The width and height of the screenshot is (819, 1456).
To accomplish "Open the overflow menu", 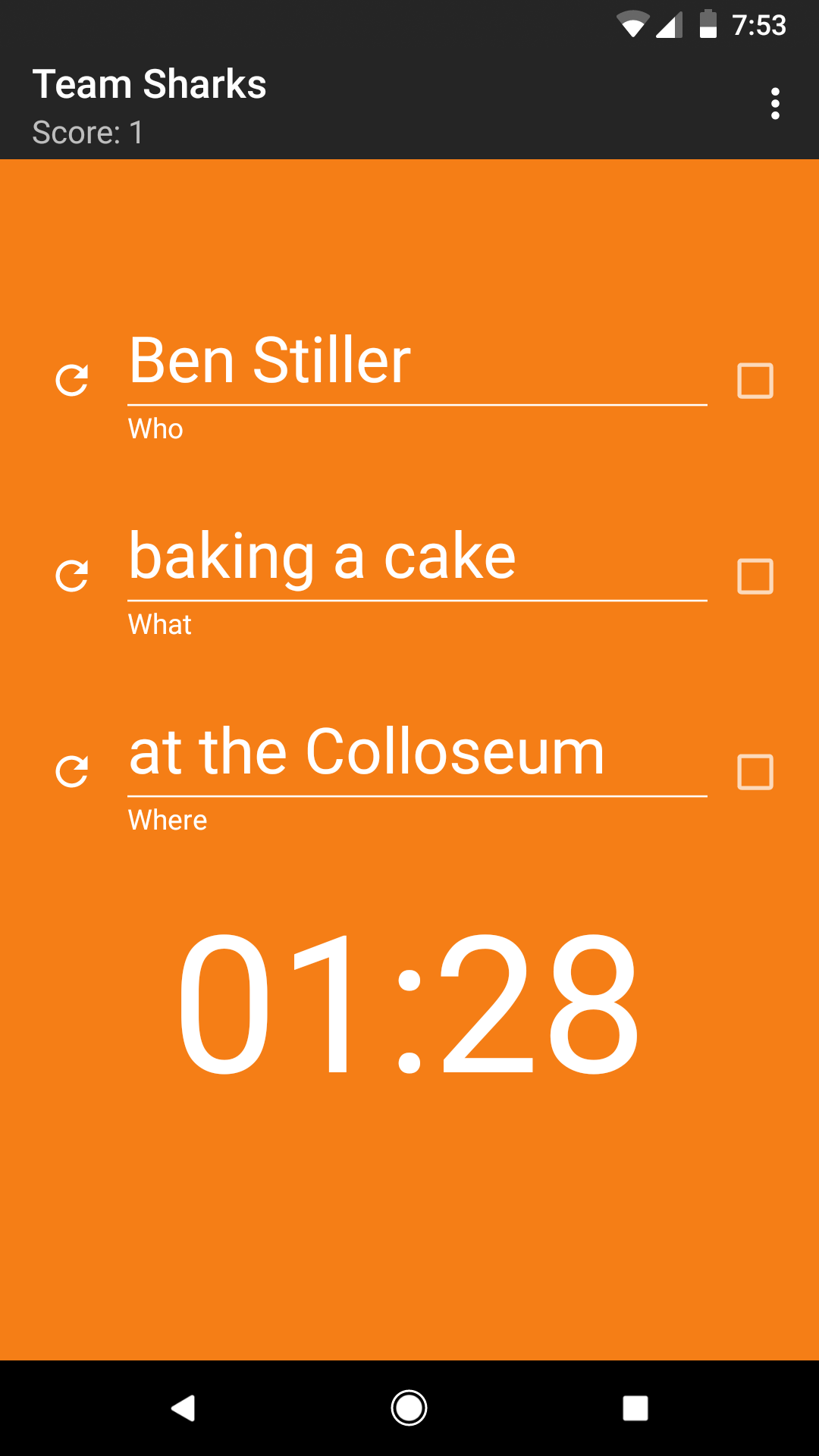I will point(774,104).
